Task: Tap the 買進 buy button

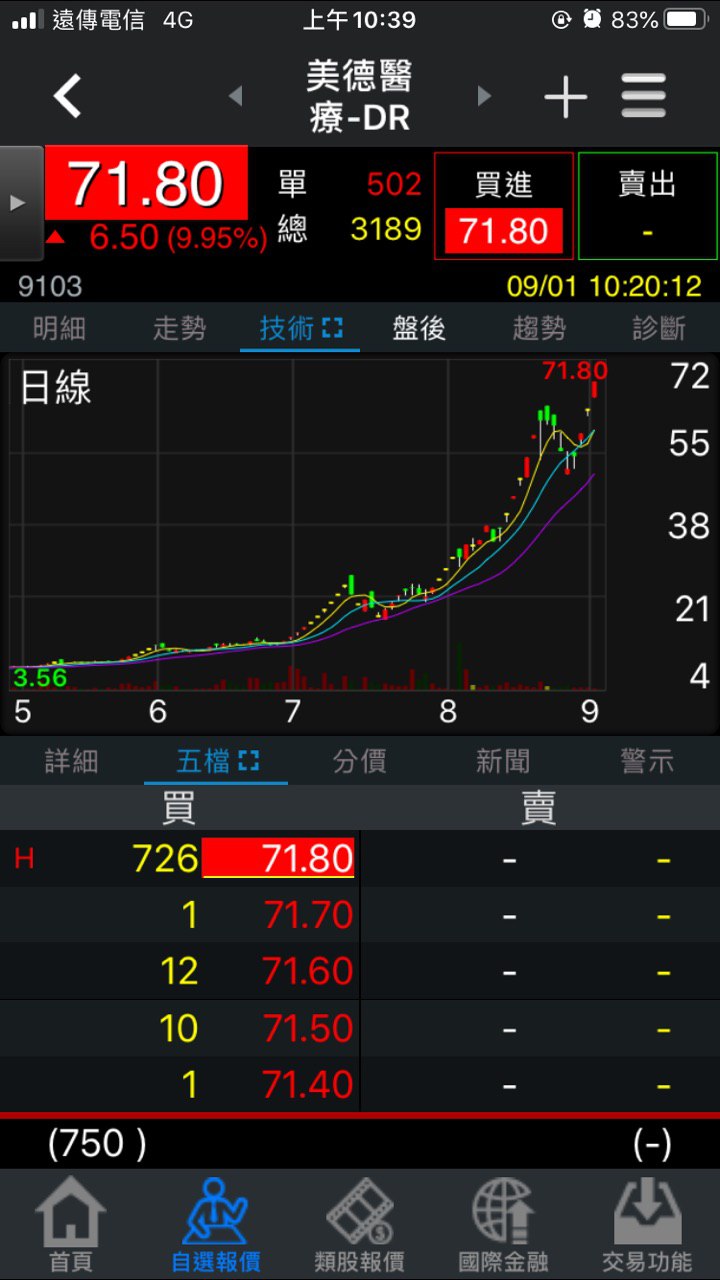Action: (x=504, y=206)
